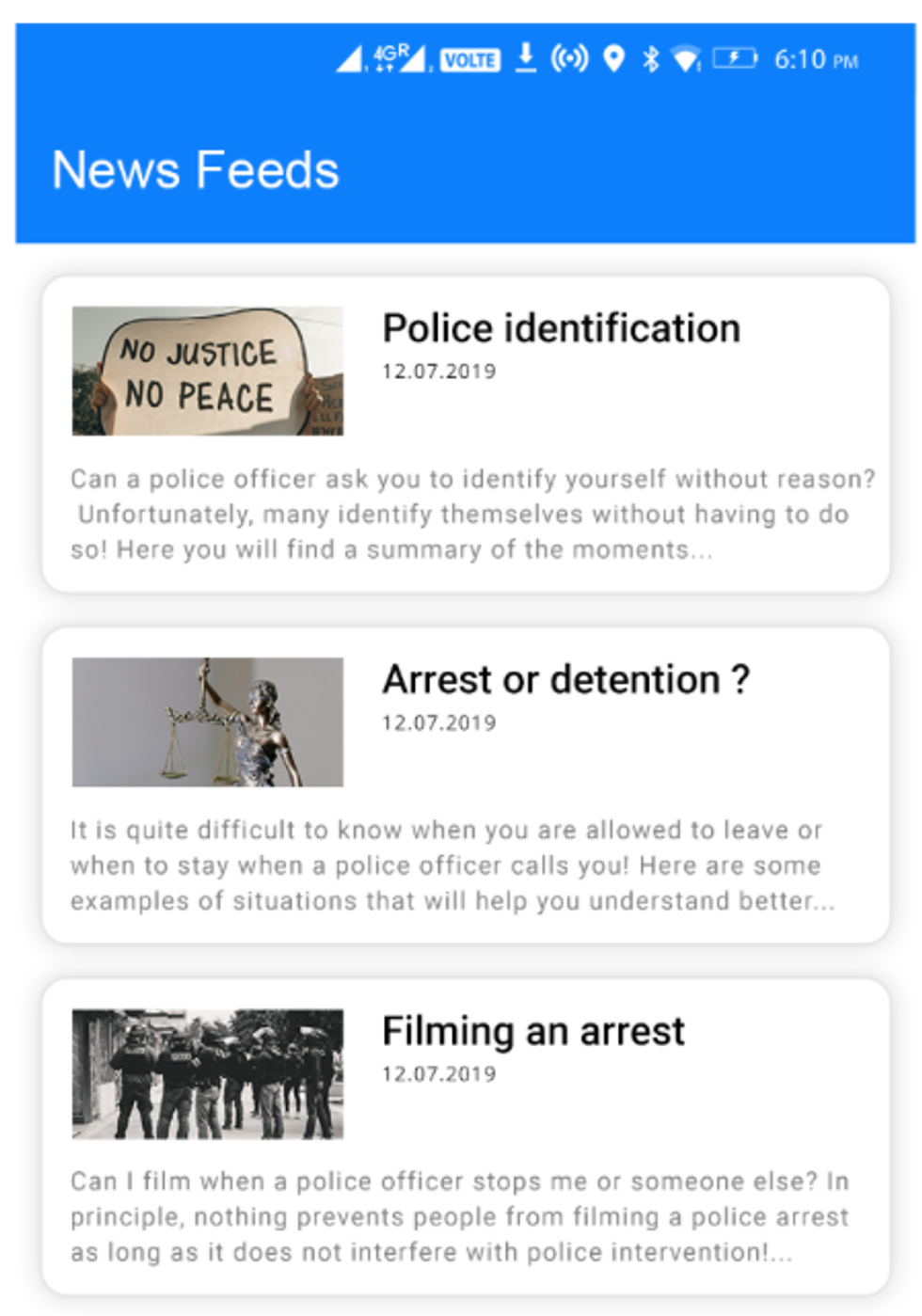
Task: Open the Arrest or detention card
Action: [564, 681]
